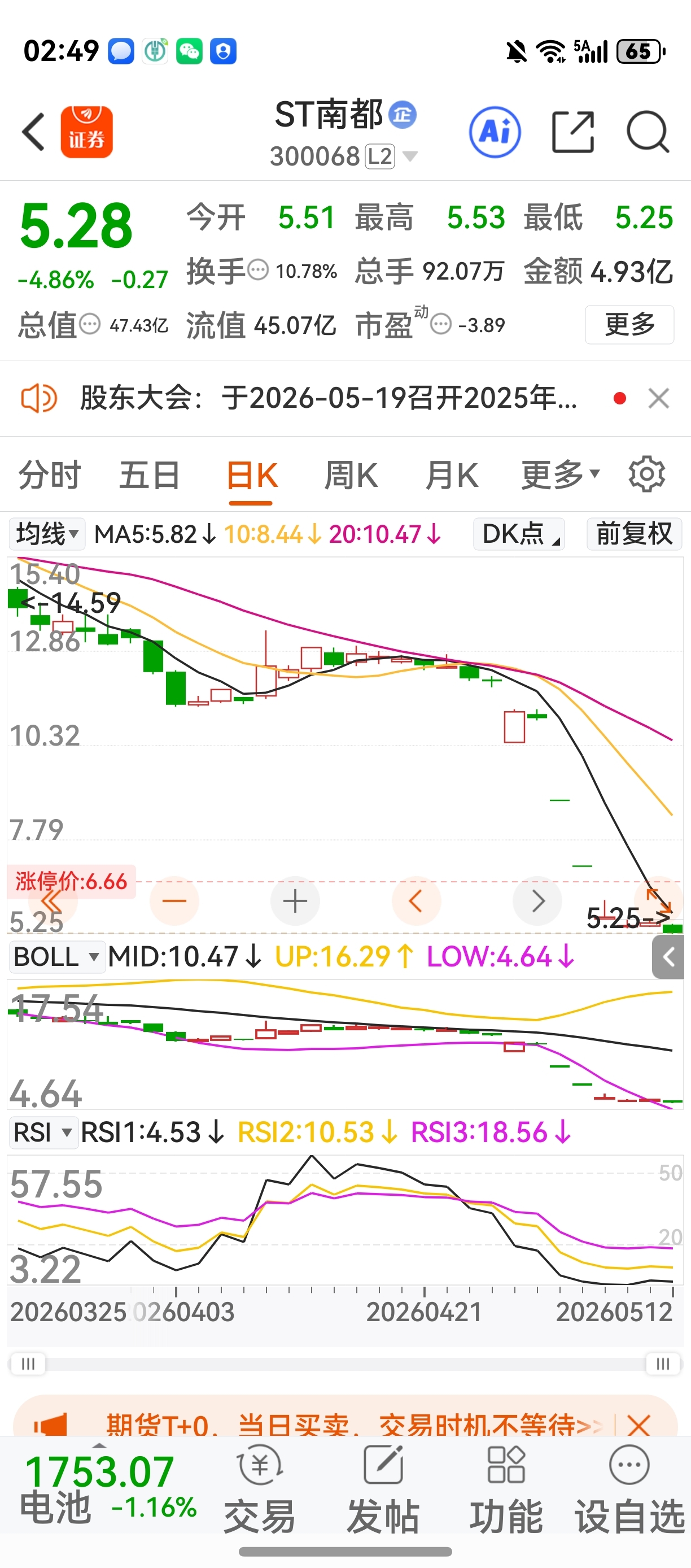Viewport: 691px width, 1568px height.
Task: Open the AI assistant icon
Action: pos(495,132)
